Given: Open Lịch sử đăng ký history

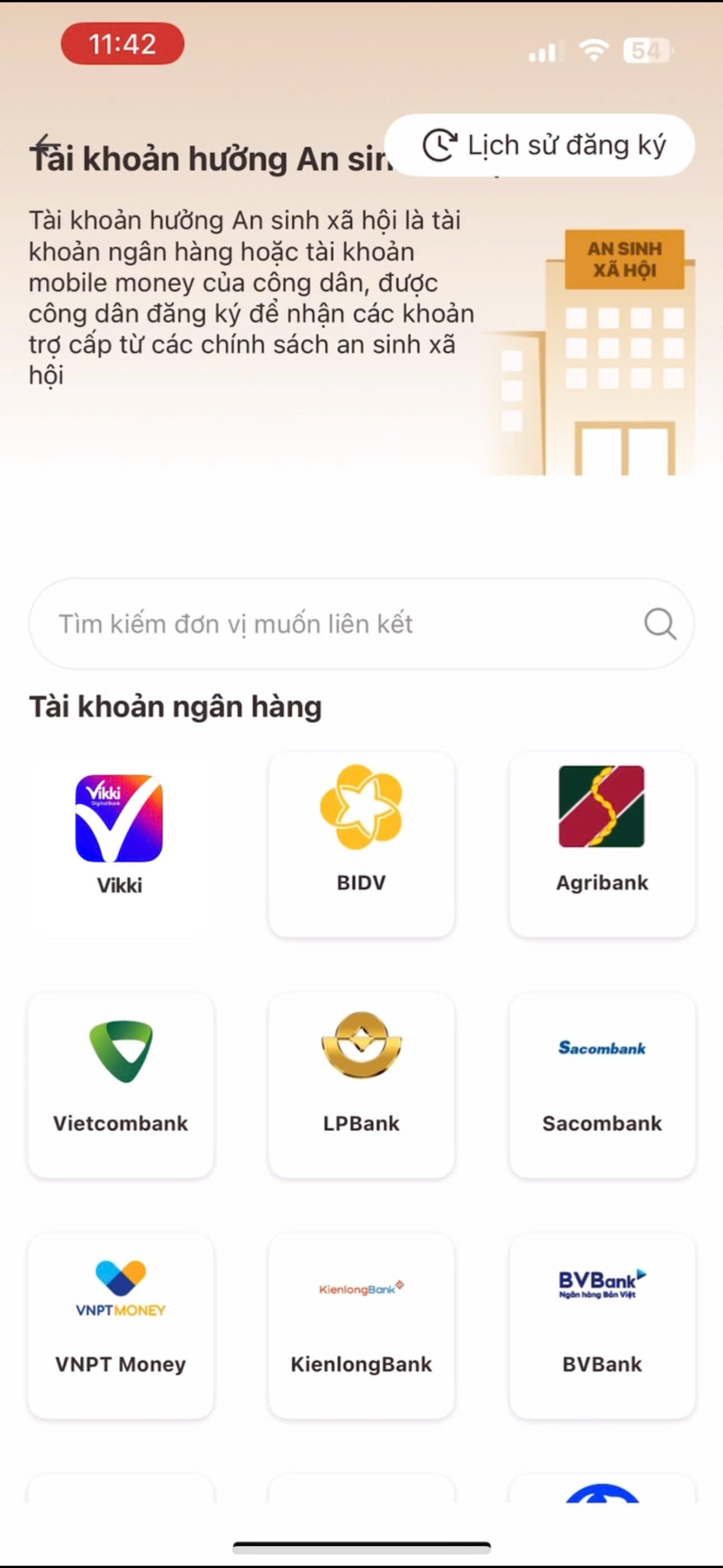Looking at the screenshot, I should (x=540, y=146).
